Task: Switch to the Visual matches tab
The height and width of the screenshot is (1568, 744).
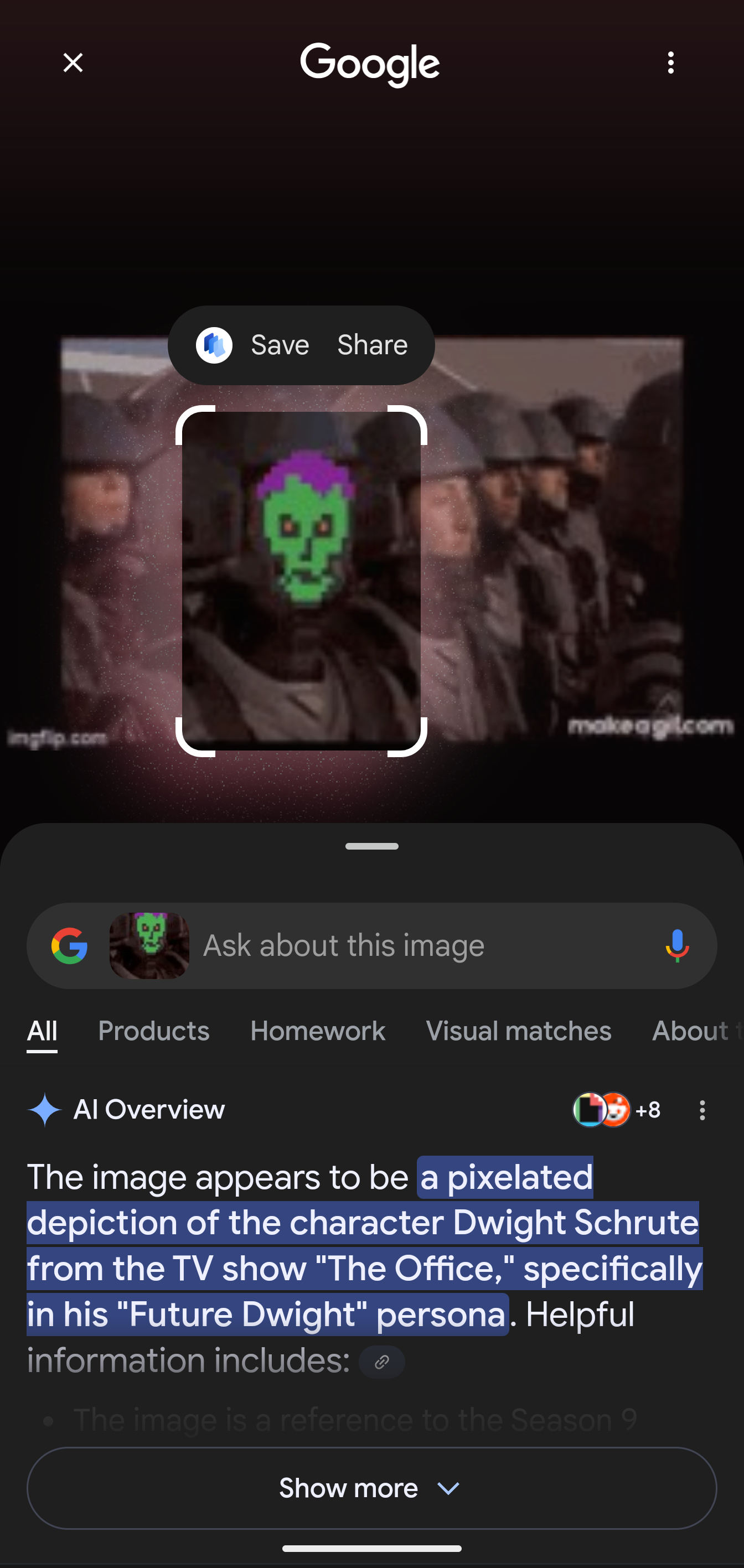Action: point(519,1031)
